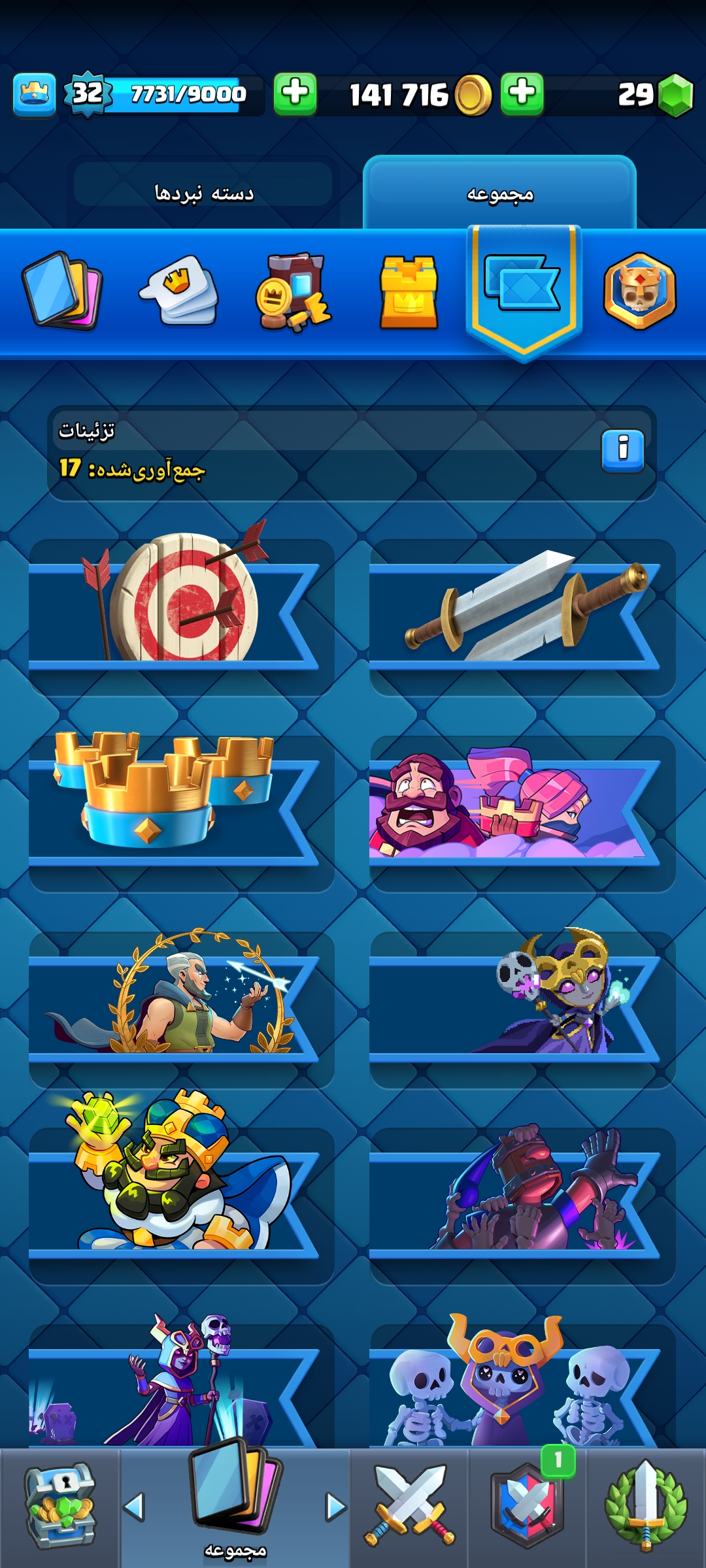
Task: Go to the battle crossed swords tab
Action: point(409,1506)
